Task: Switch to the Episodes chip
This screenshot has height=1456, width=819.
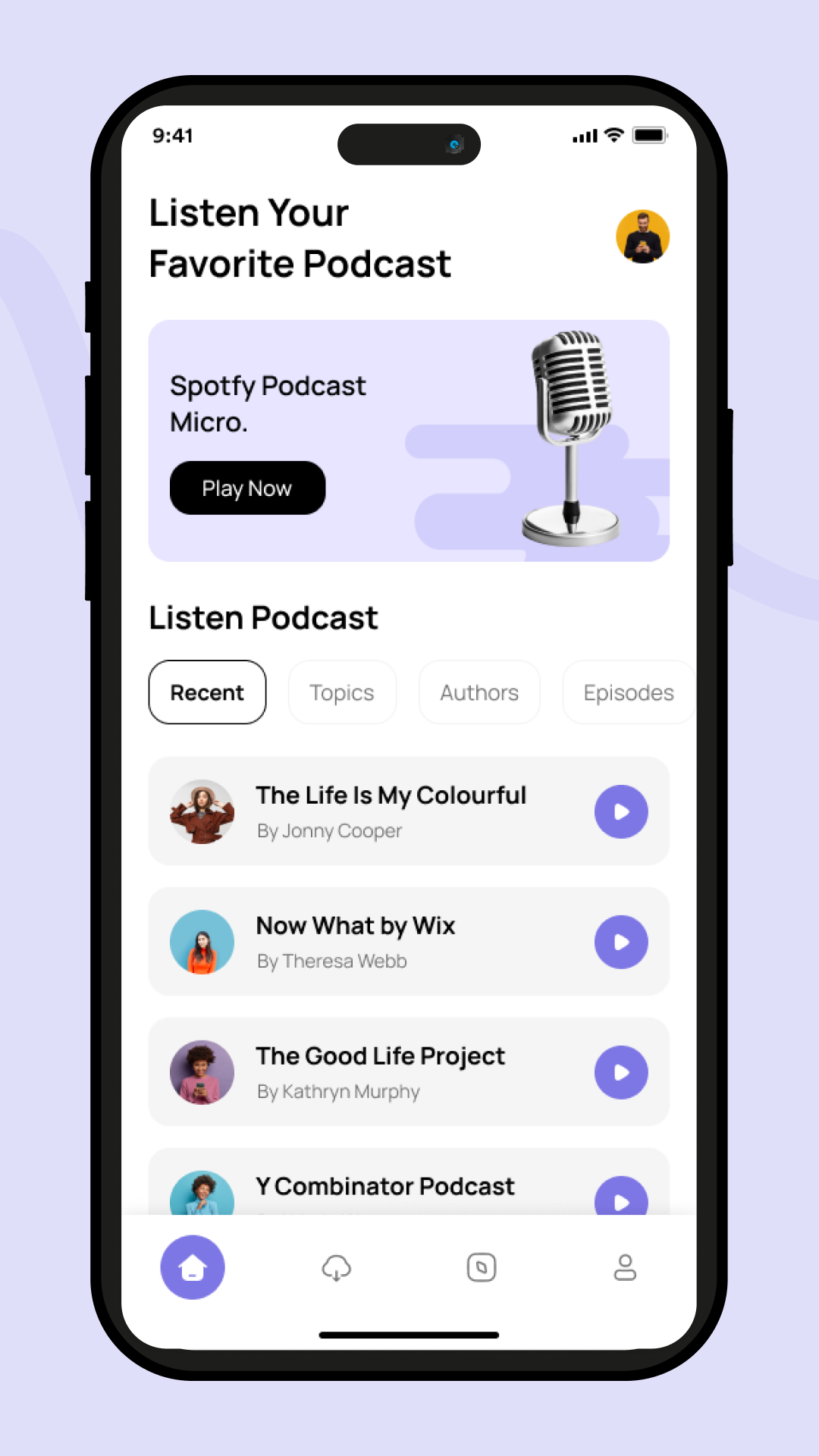Action: [628, 692]
